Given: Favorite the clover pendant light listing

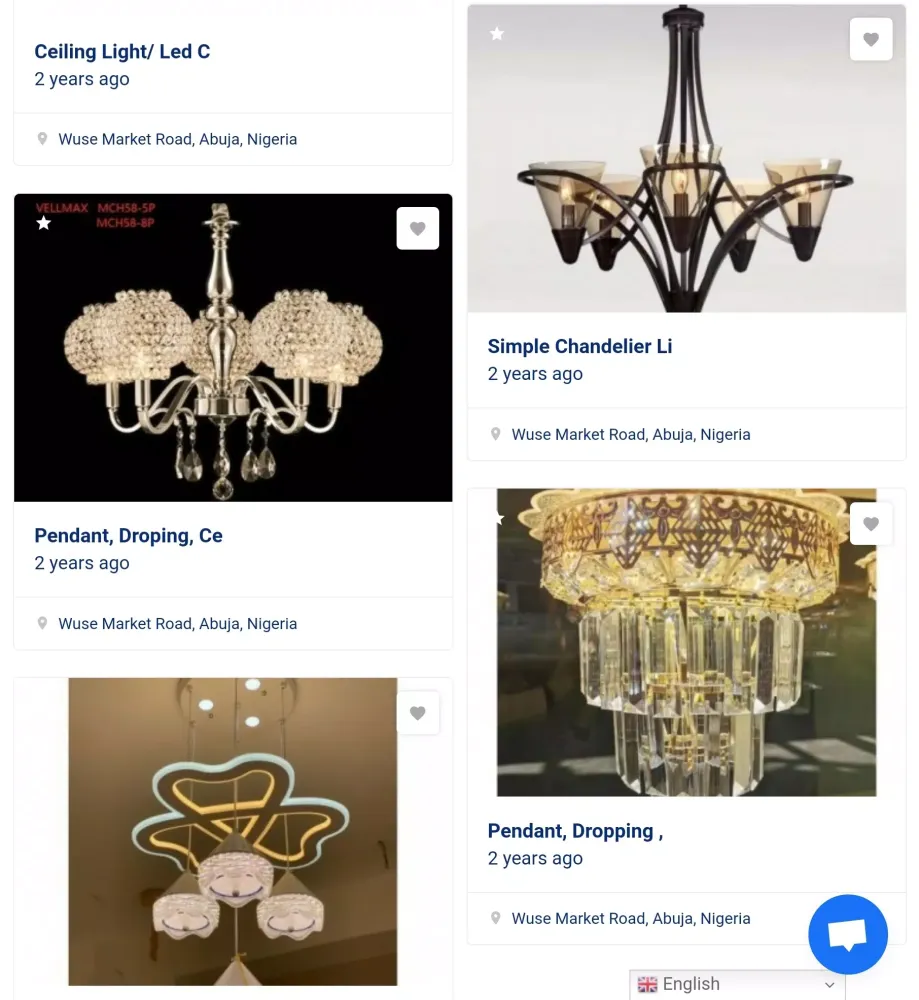Looking at the screenshot, I should tap(418, 713).
